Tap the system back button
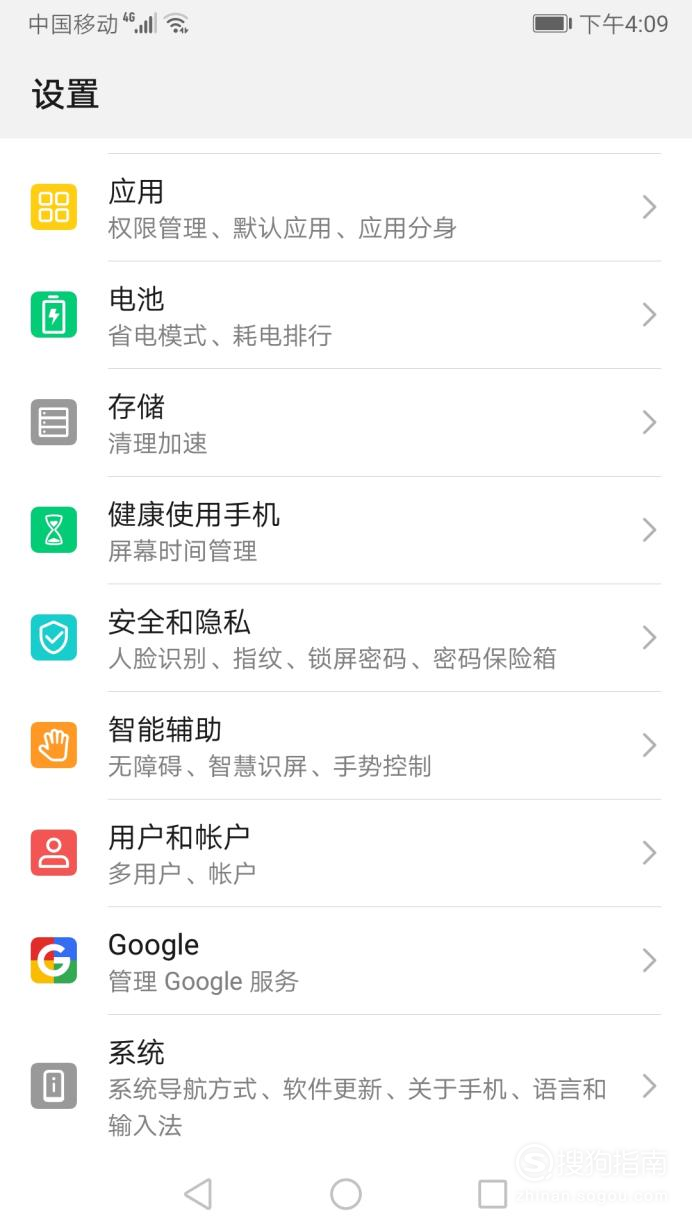Image resolution: width=692 pixels, height=1230 pixels. pos(198,1193)
